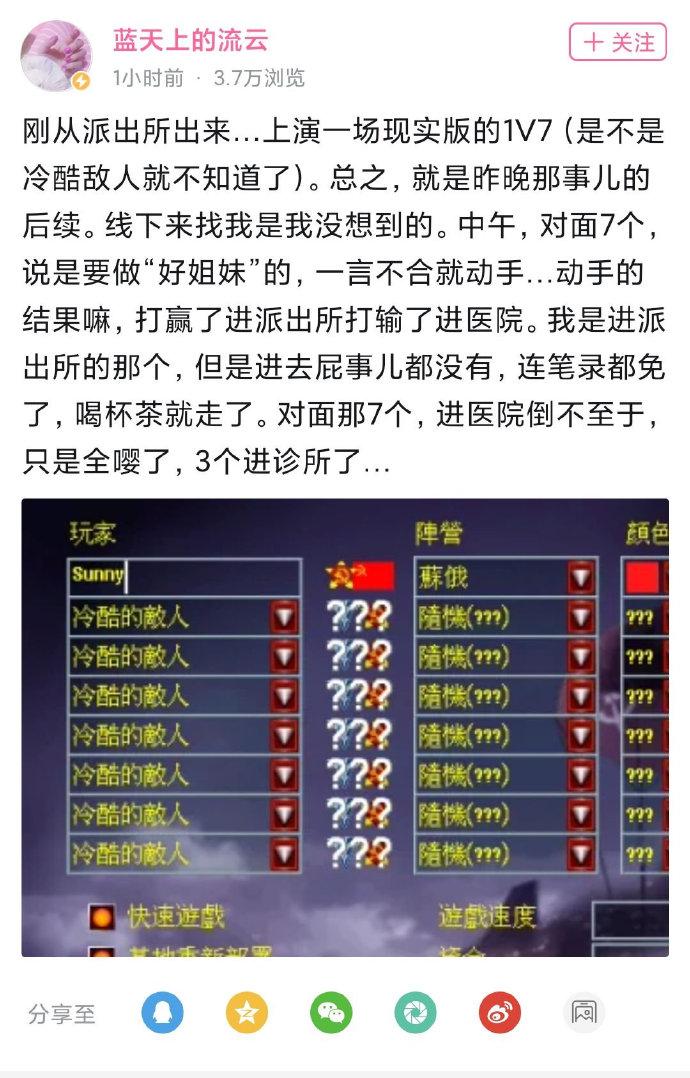
Task: Open the username 蓝天上的流云
Action: [x=191, y=41]
